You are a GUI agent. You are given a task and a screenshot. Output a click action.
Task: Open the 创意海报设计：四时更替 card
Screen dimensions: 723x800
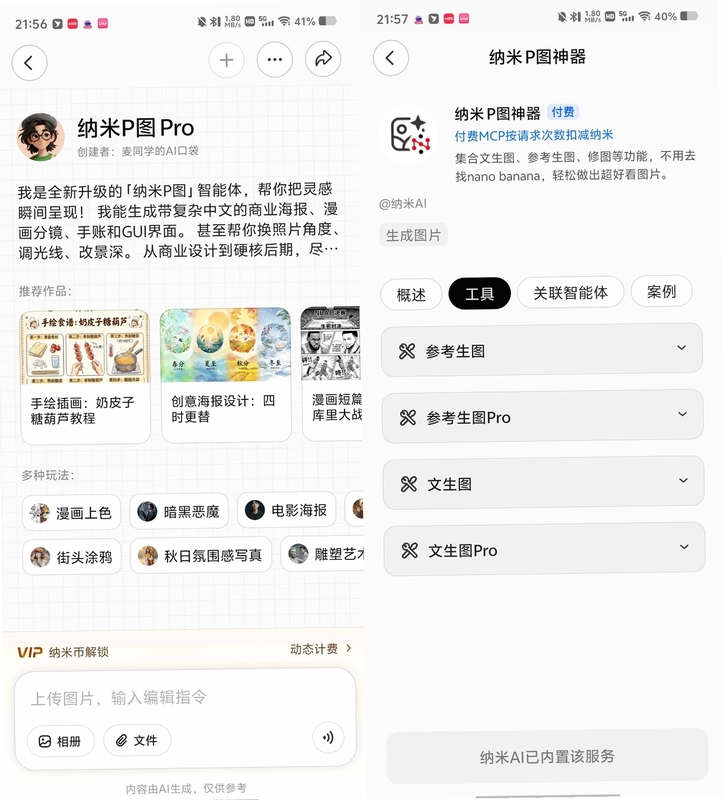(226, 374)
